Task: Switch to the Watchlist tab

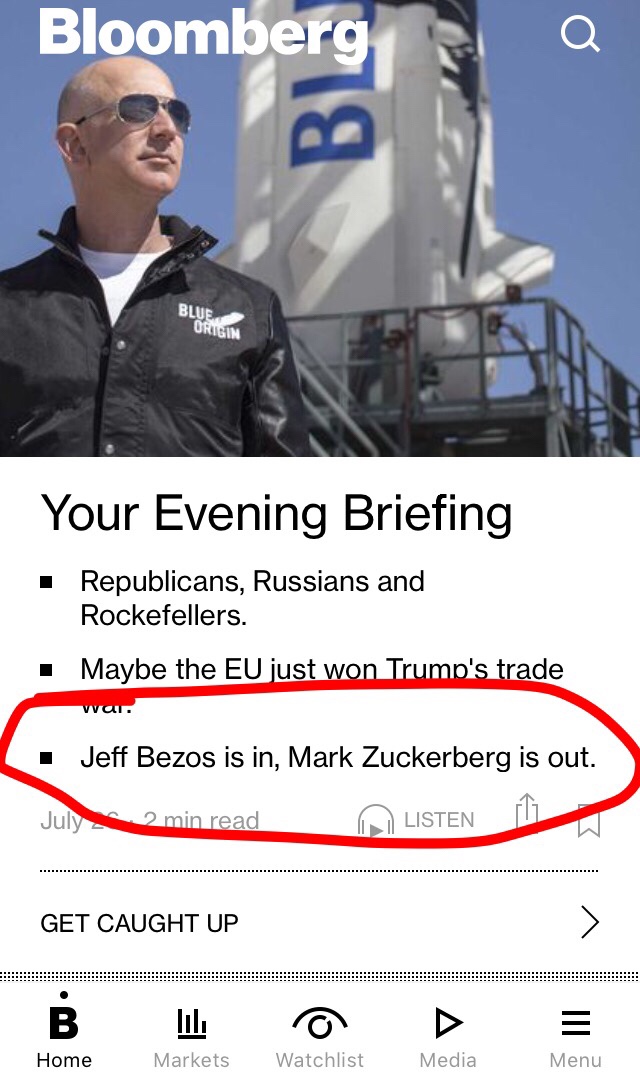Action: [320, 1037]
